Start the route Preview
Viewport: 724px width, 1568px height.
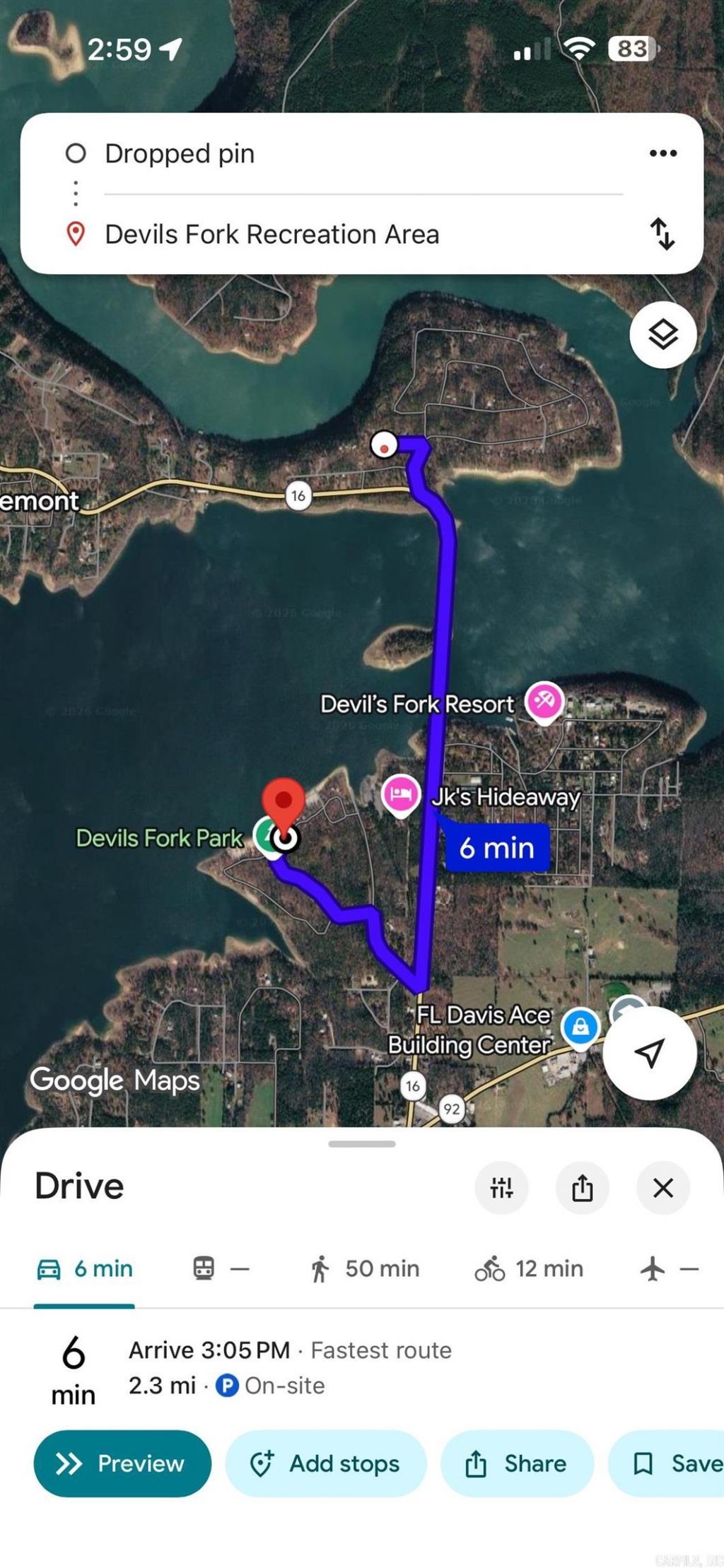point(122,1463)
